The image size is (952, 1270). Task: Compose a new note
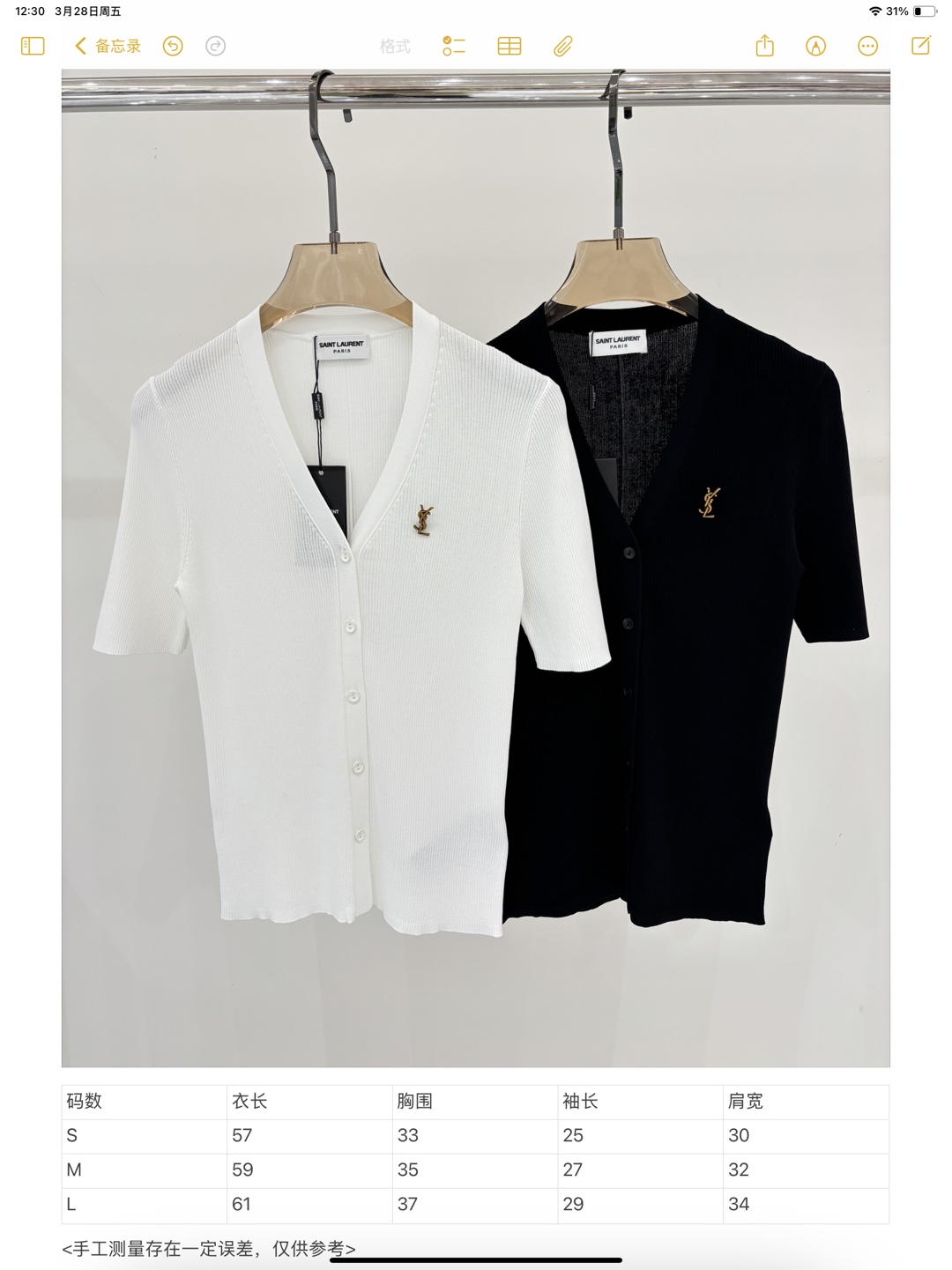921,46
